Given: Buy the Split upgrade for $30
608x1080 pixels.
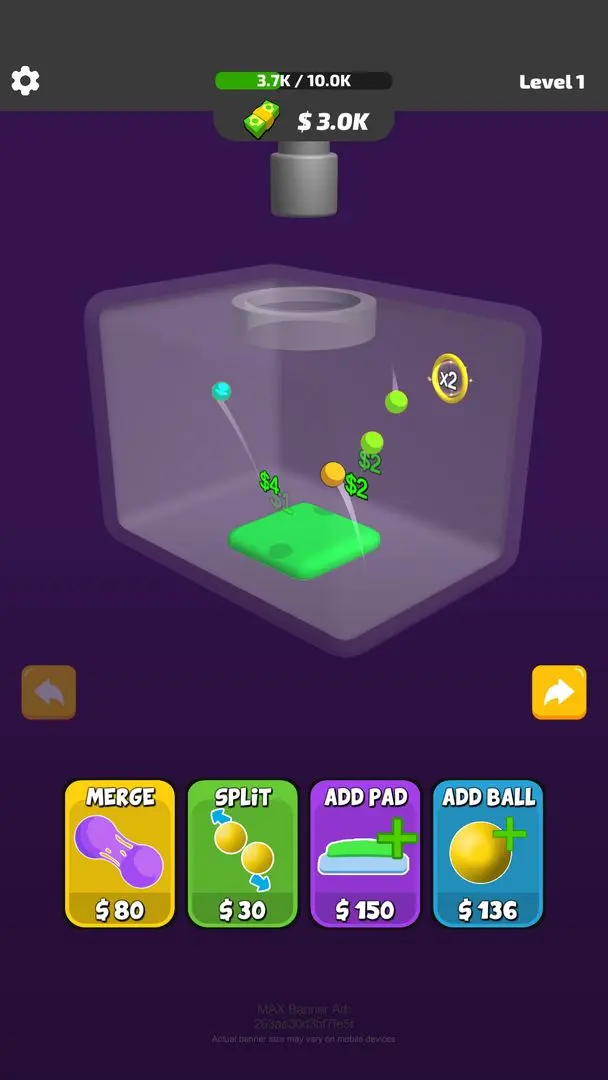Looking at the screenshot, I should (x=243, y=853).
